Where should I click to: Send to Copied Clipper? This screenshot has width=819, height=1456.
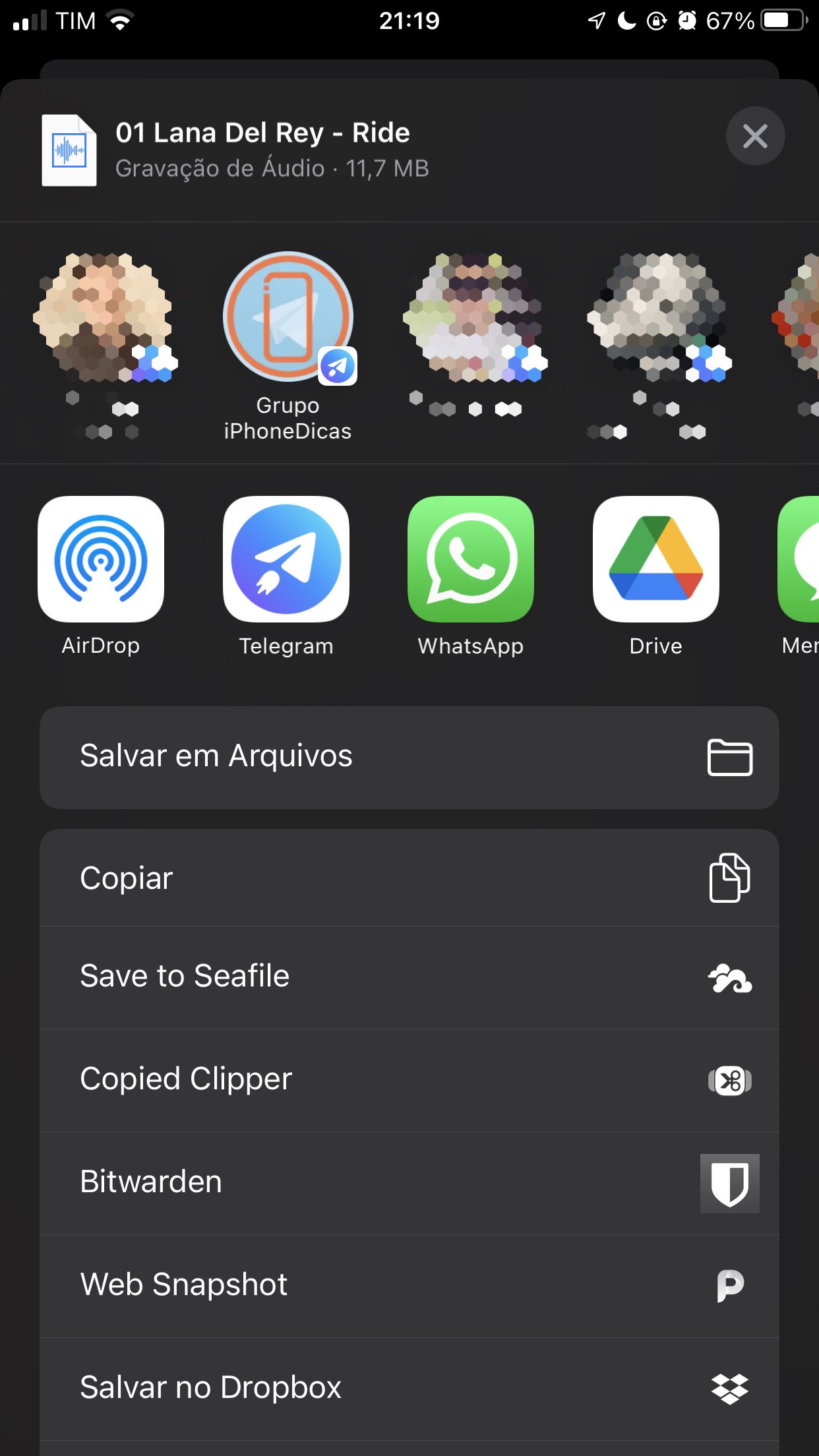[409, 1080]
